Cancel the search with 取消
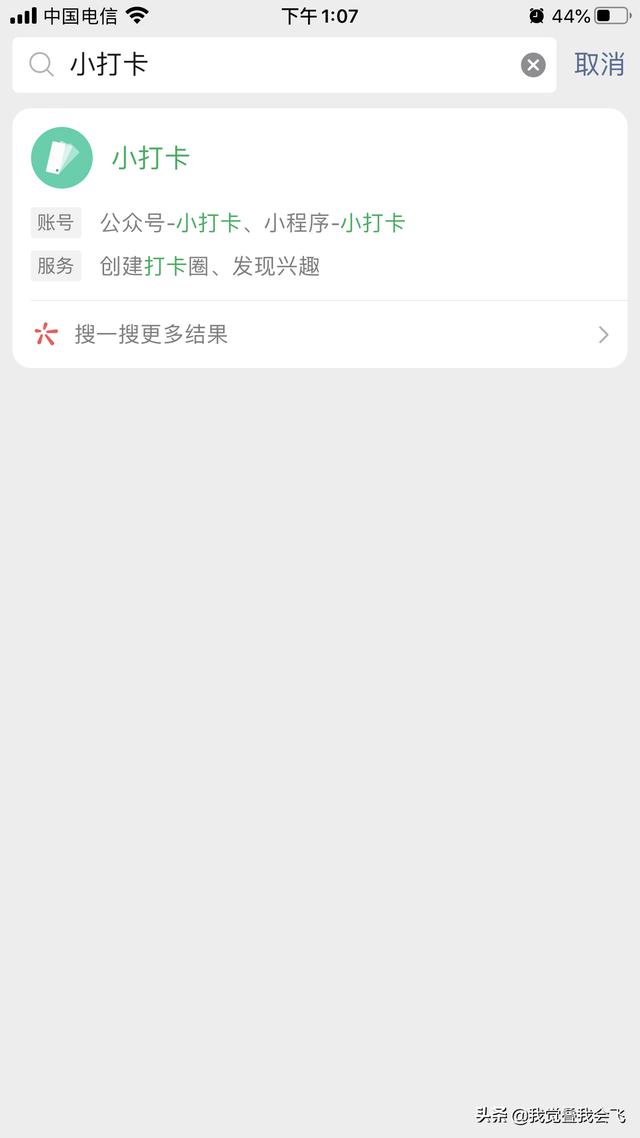640x1138 pixels. point(599,64)
